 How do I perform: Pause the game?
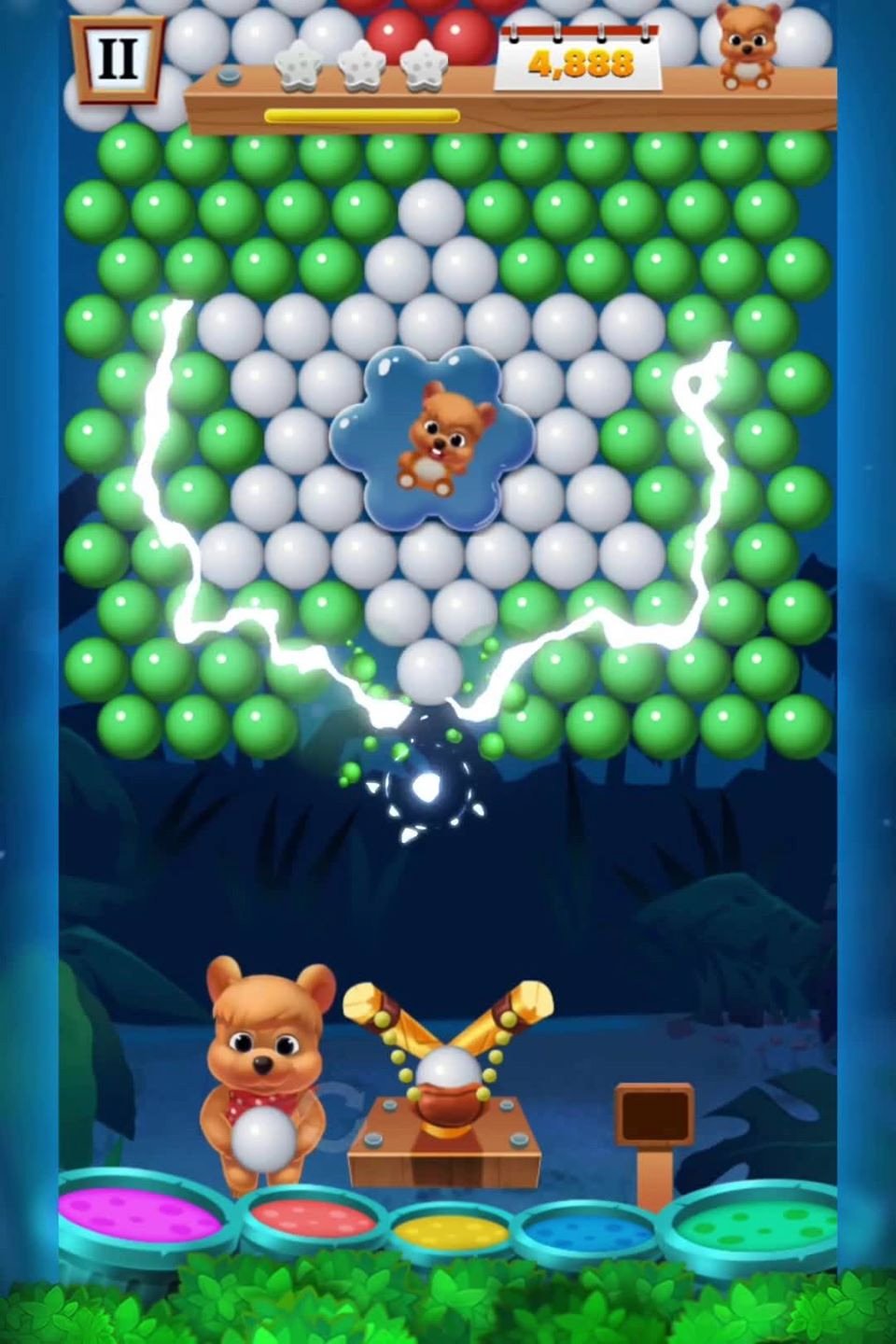116,59
